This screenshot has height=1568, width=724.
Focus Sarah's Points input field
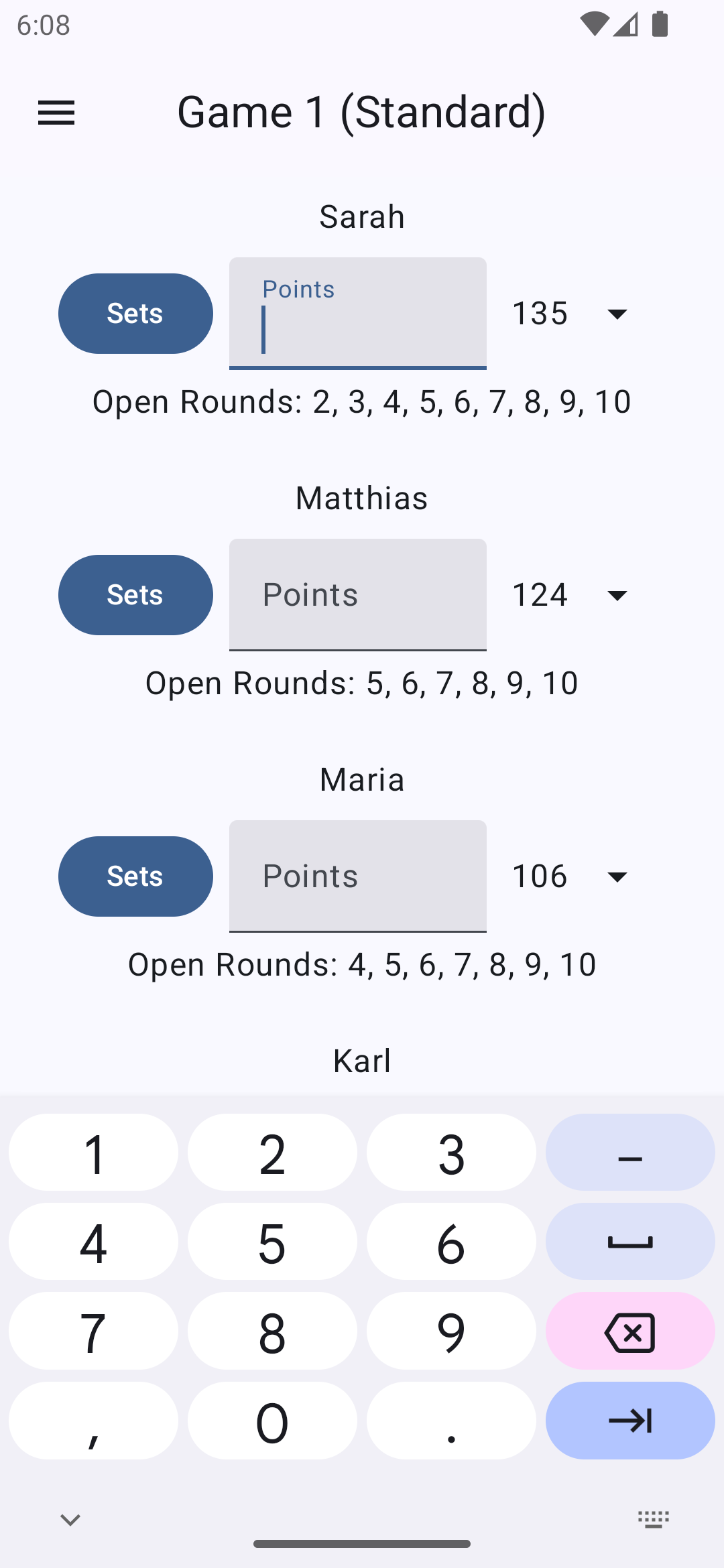coord(357,314)
